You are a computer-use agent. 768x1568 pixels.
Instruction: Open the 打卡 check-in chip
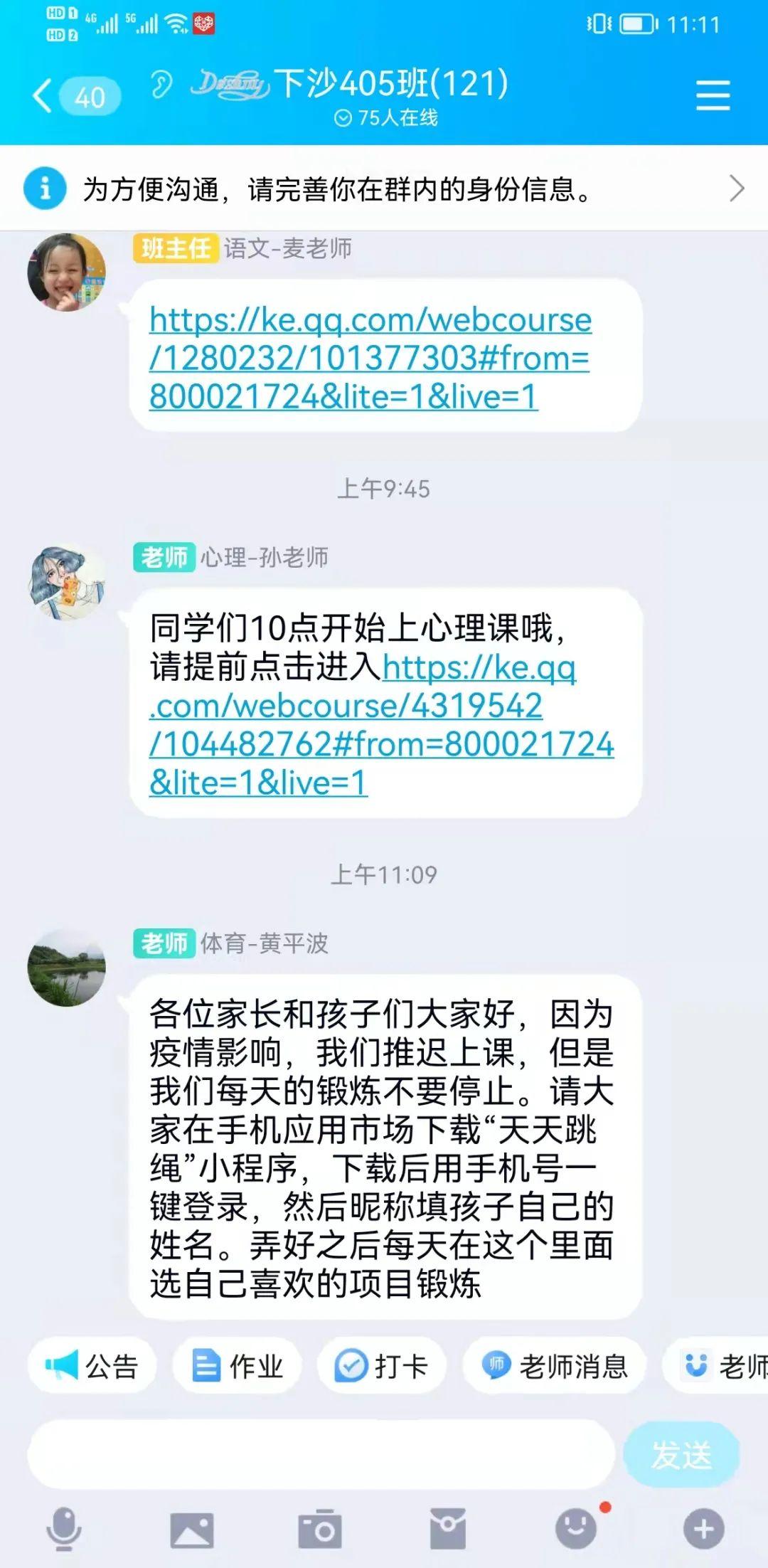(382, 1367)
